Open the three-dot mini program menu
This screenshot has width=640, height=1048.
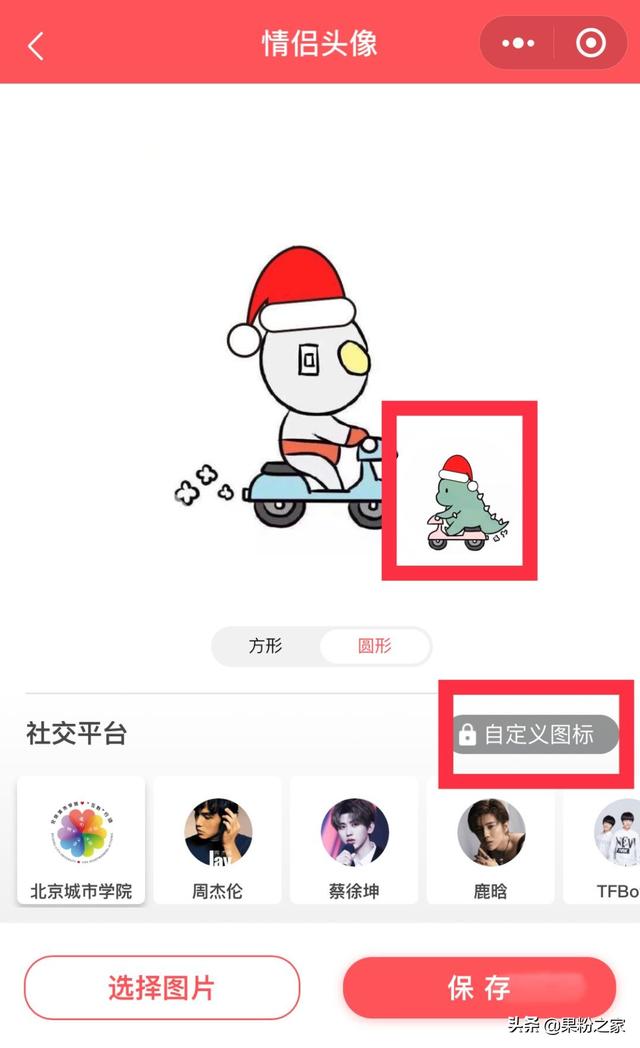click(x=518, y=43)
